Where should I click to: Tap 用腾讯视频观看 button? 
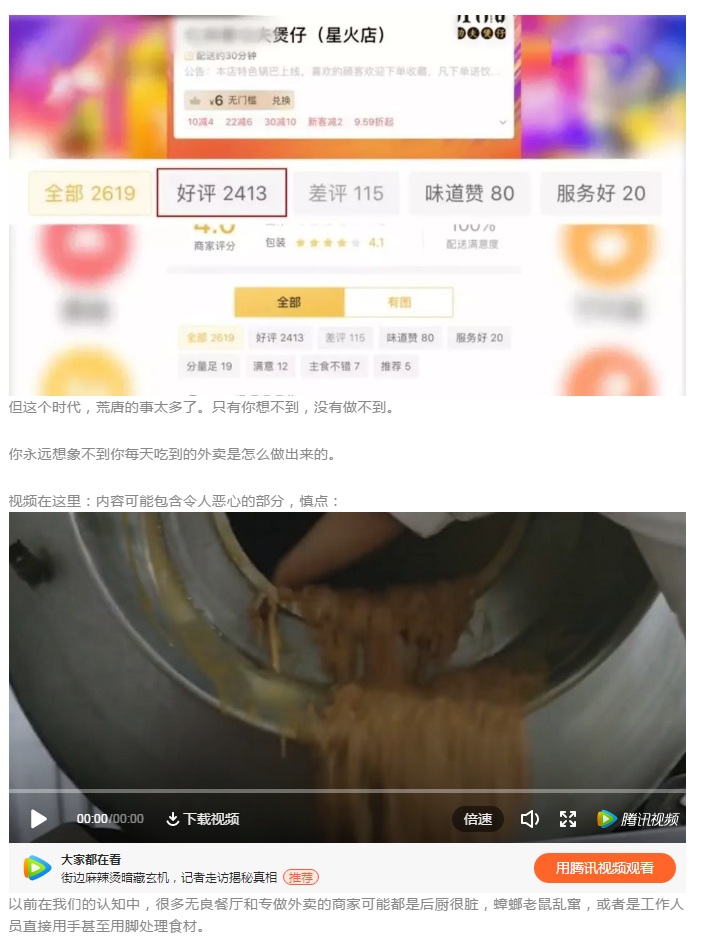tap(604, 868)
